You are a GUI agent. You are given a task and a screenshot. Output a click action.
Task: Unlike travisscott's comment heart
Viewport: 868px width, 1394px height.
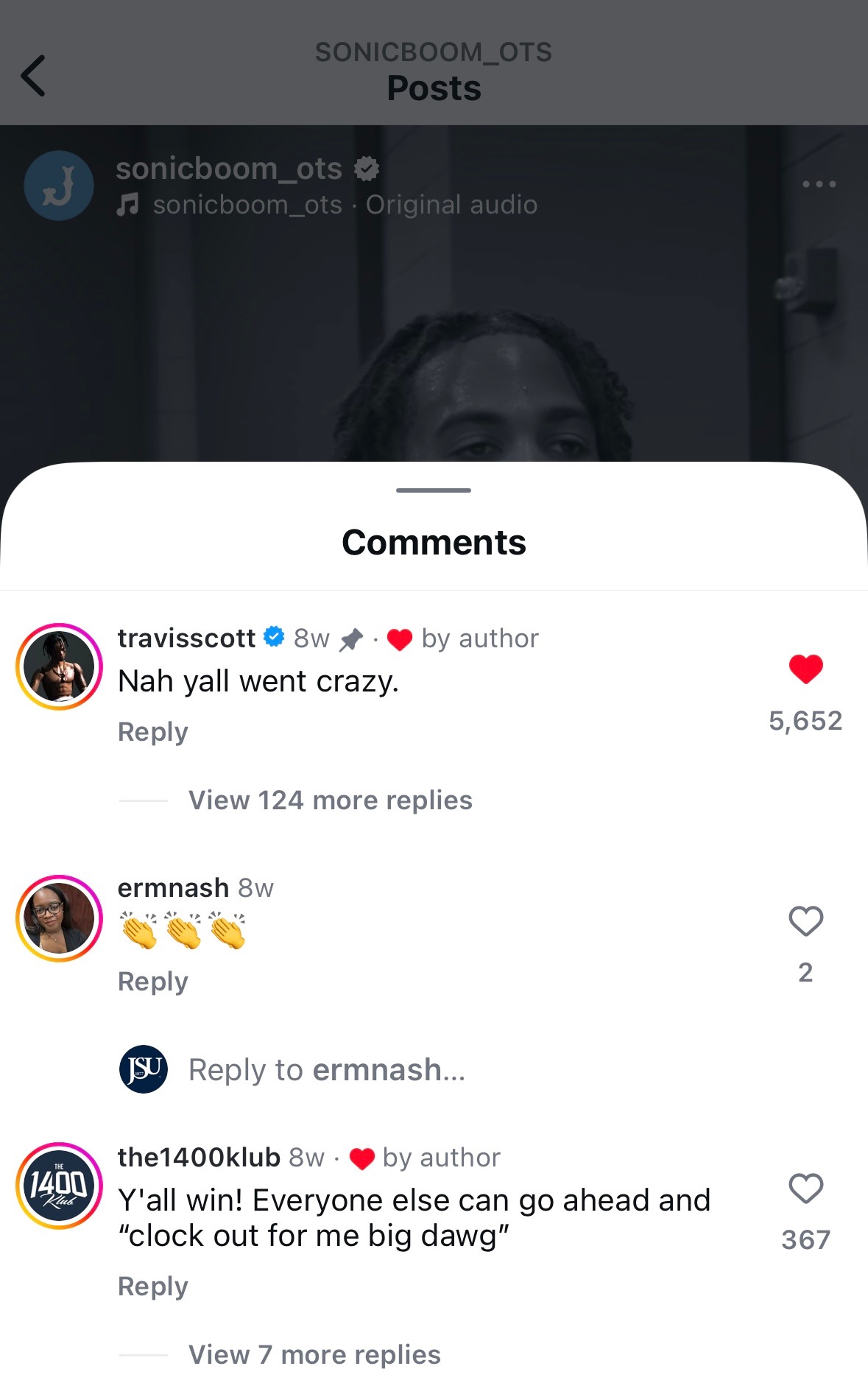click(805, 669)
